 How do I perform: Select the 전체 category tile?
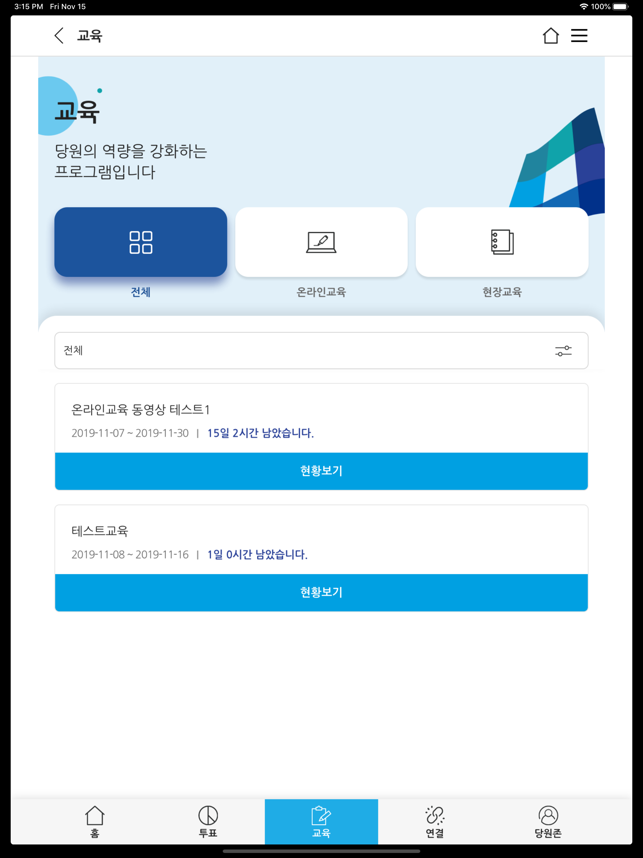[x=141, y=242]
